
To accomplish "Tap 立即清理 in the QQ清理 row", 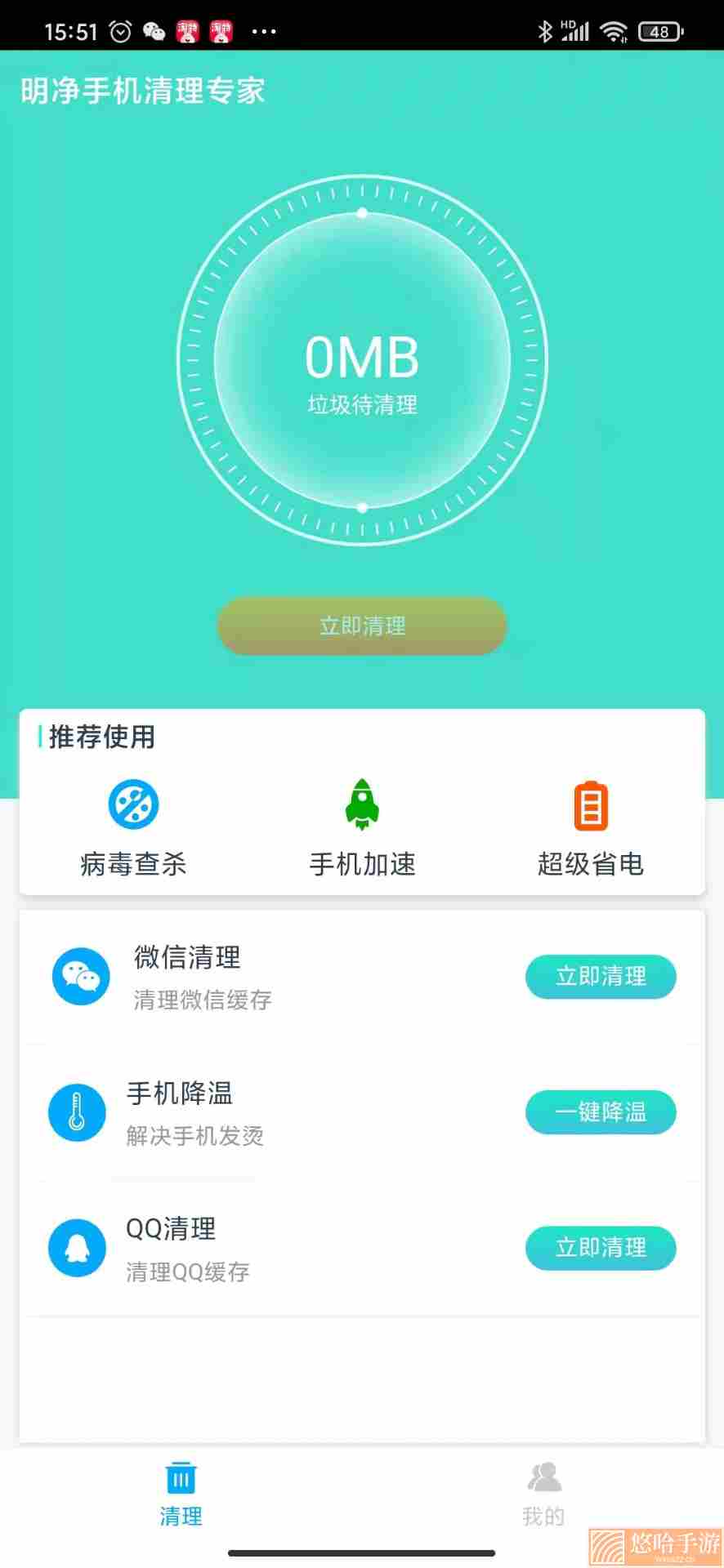I will pyautogui.click(x=601, y=1247).
